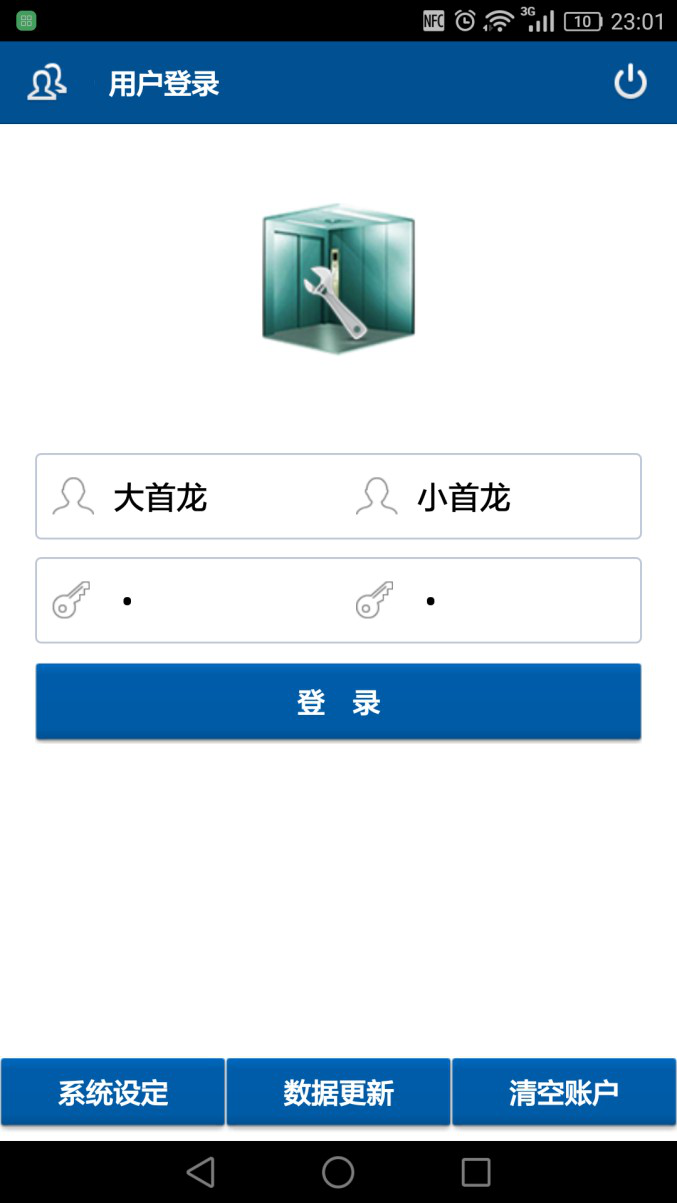The height and width of the screenshot is (1203, 677).
Task: Edit the 小首龙 username field
Action: click(x=500, y=497)
